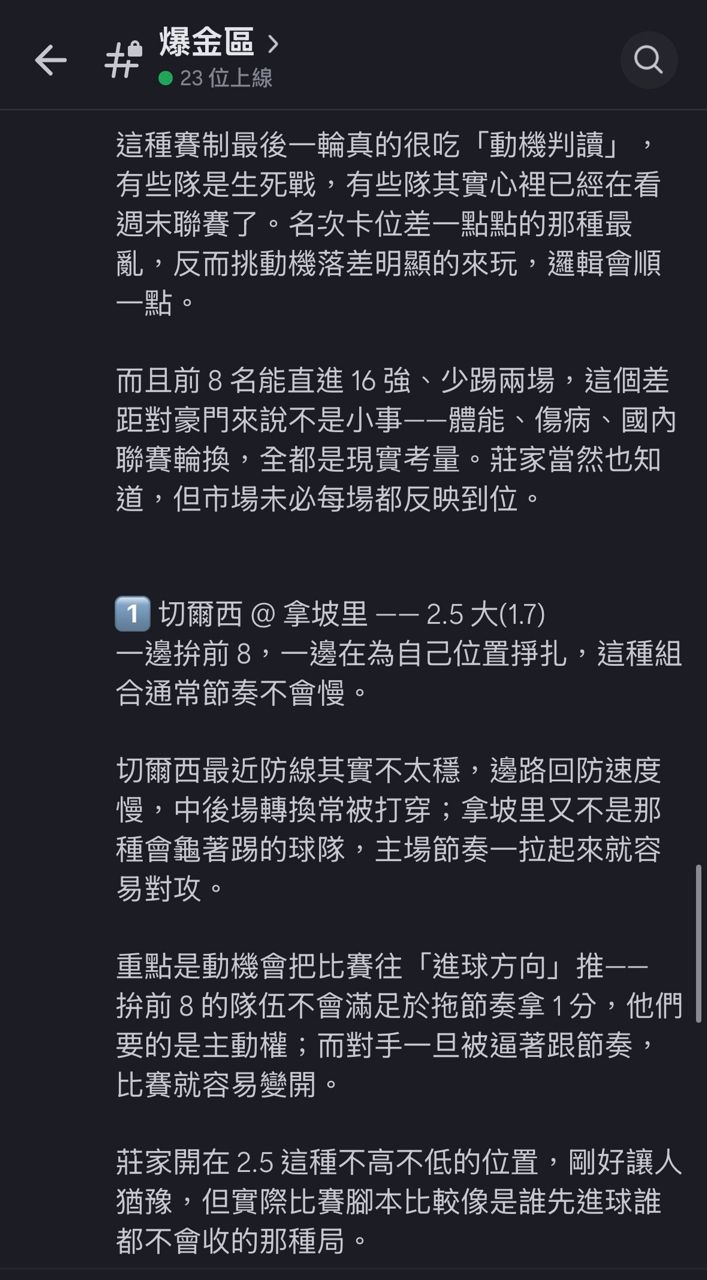Search messages in this channel
This screenshot has width=707, height=1280.
coord(649,60)
